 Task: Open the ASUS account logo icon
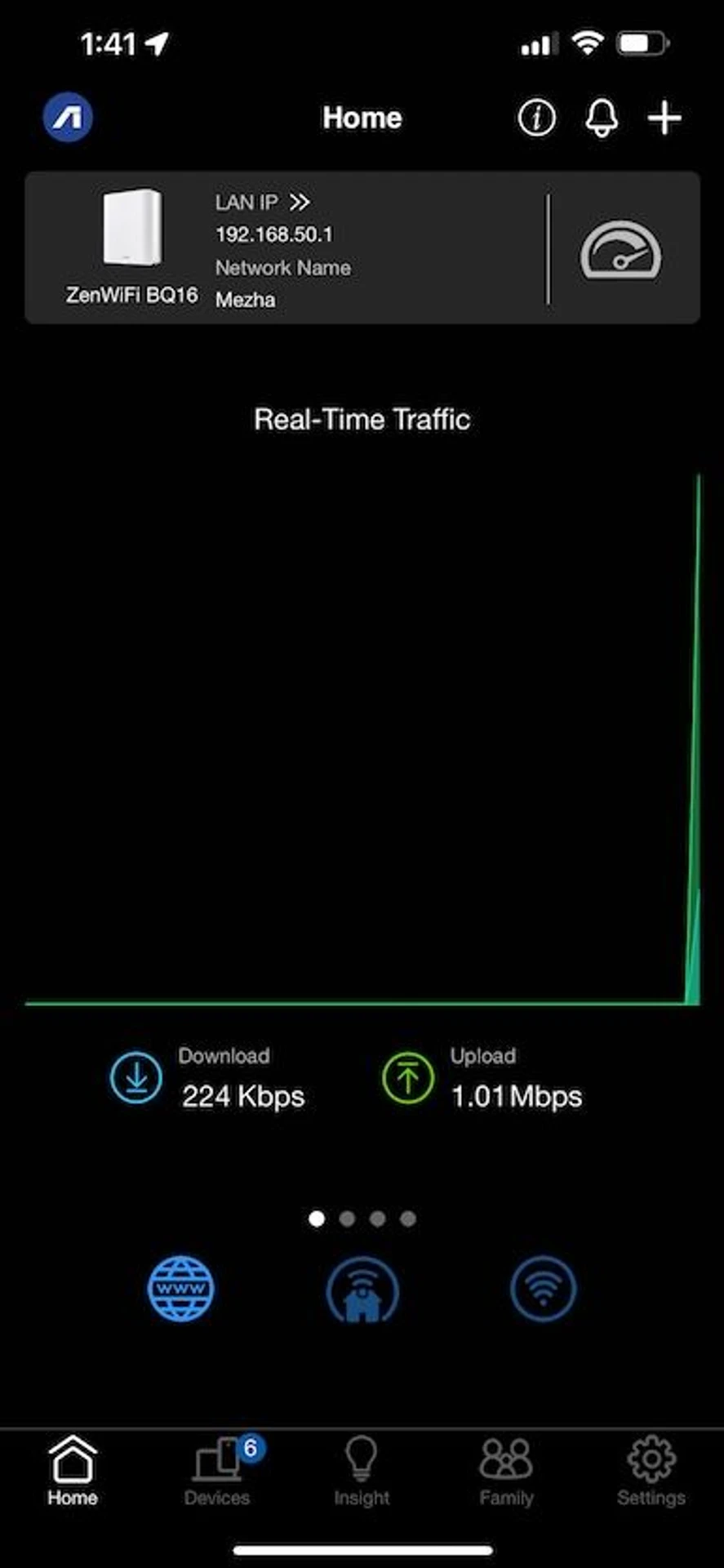point(68,118)
